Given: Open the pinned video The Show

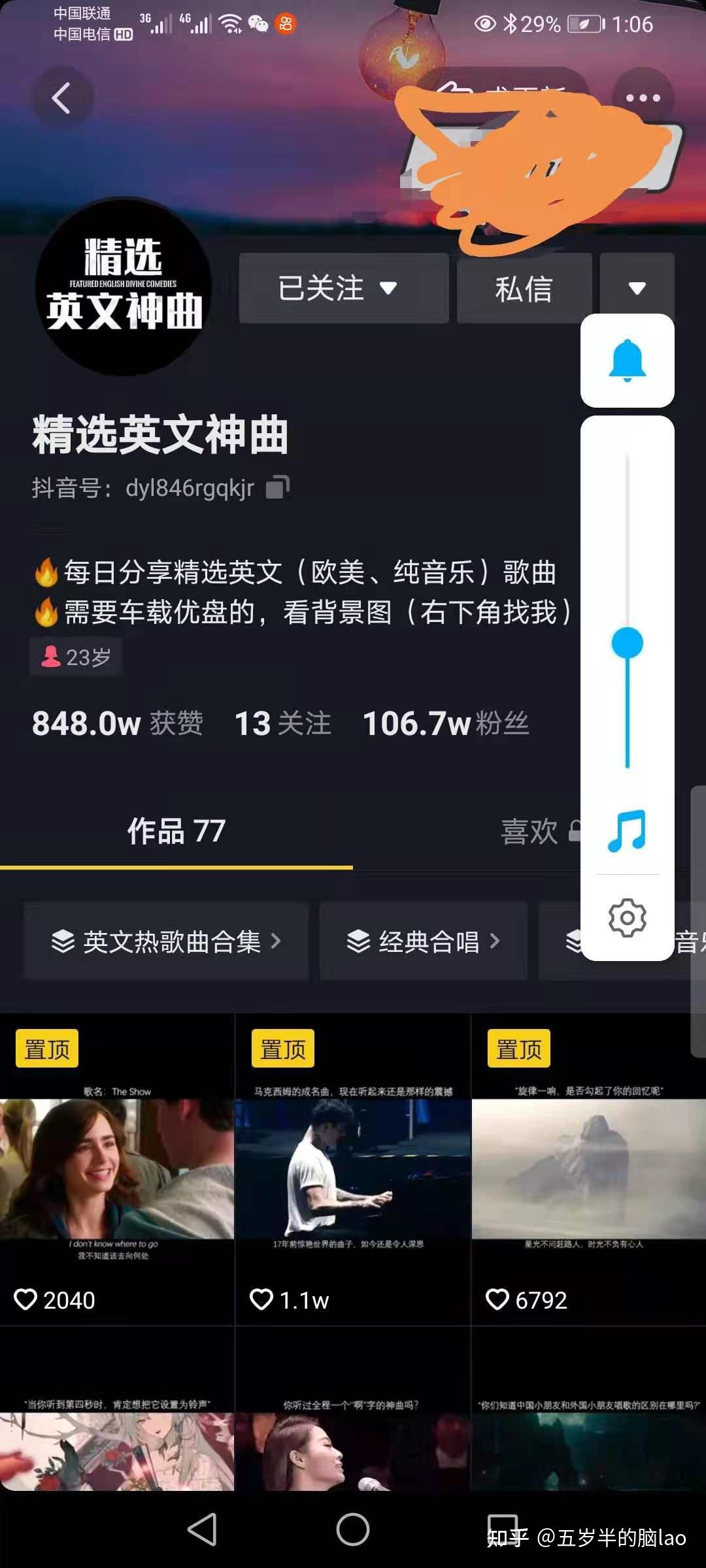Looking at the screenshot, I should pos(117,1169).
